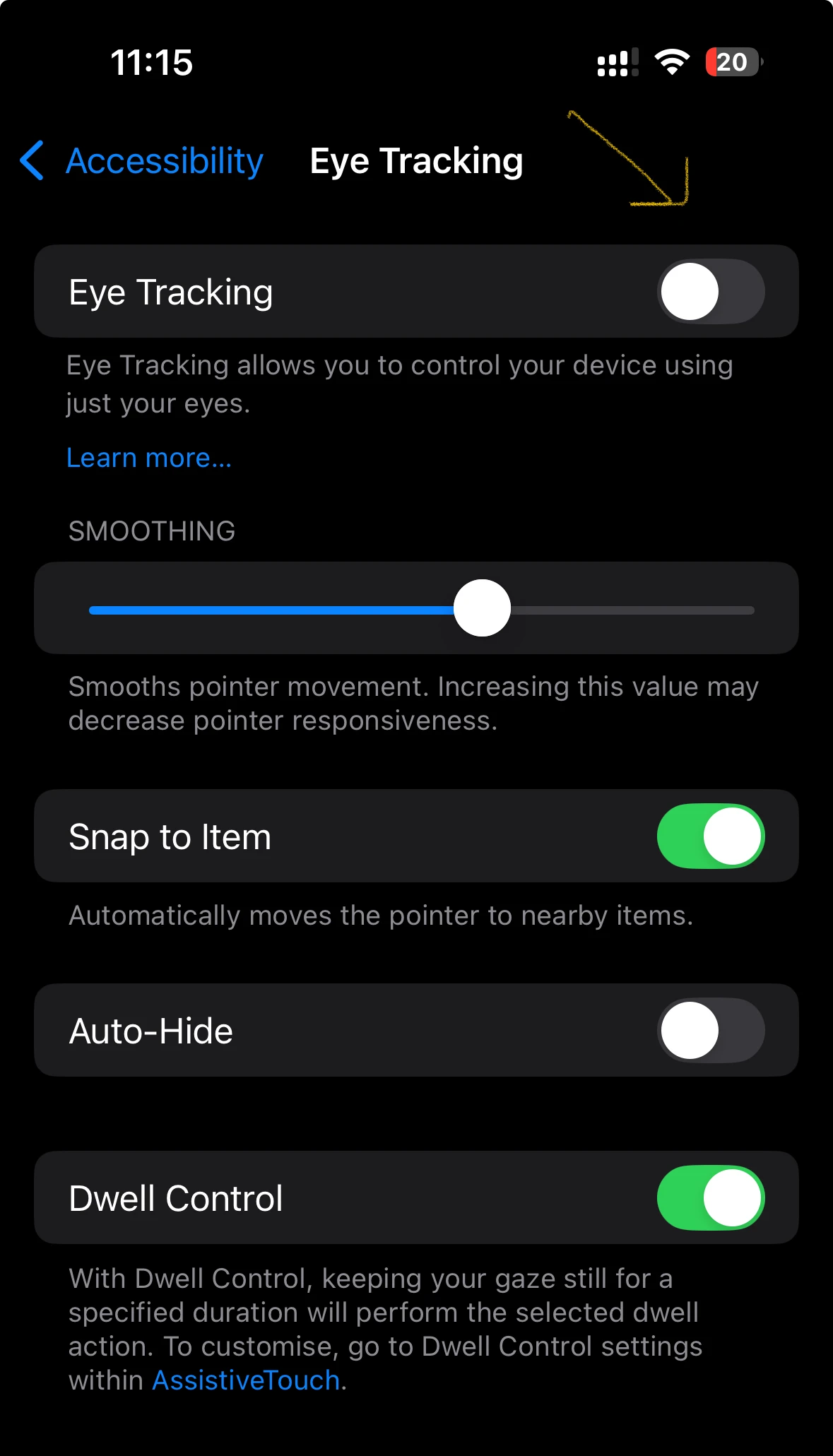Turn on the Auto-Hide switch

(x=709, y=1031)
